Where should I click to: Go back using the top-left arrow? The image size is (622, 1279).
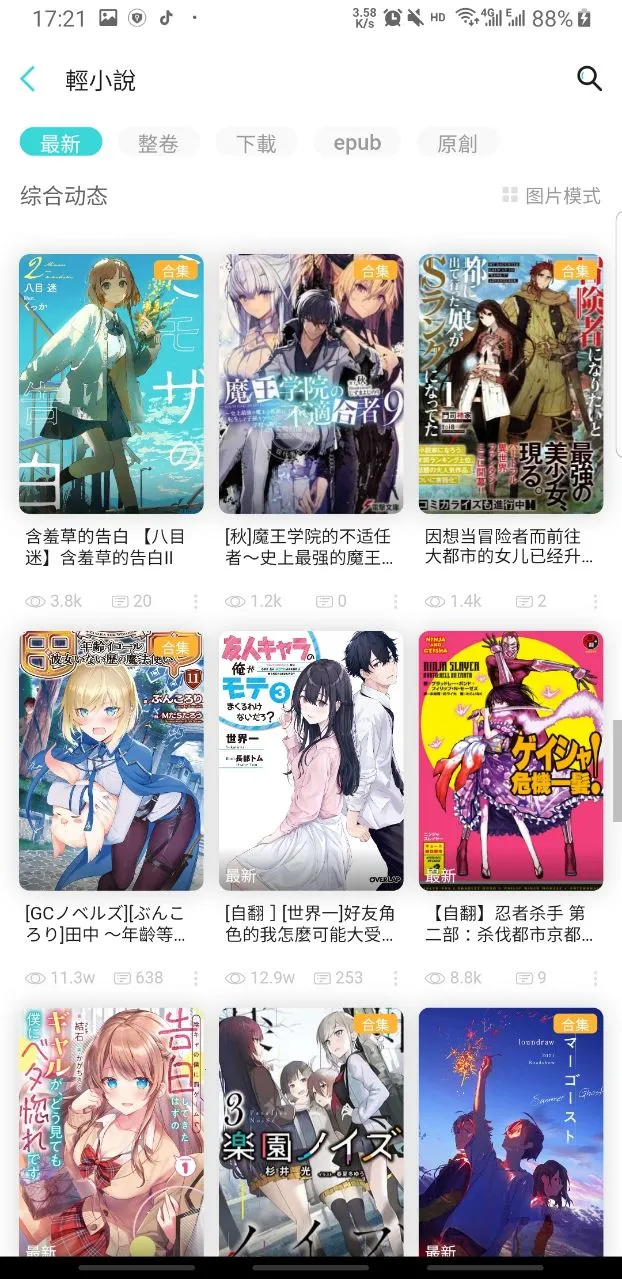tap(28, 79)
